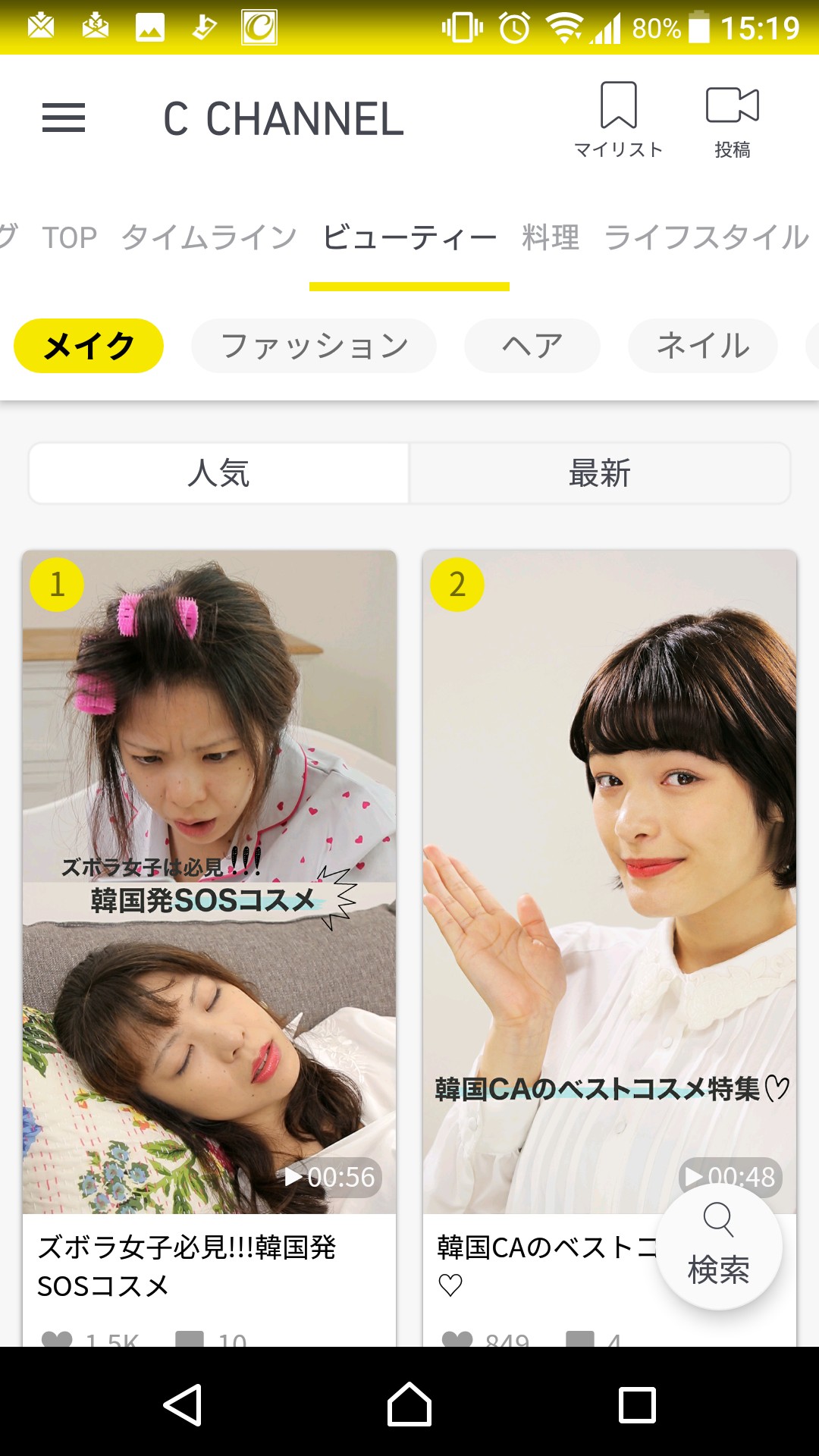
Task: Select the メイク chip
Action: [x=89, y=346]
